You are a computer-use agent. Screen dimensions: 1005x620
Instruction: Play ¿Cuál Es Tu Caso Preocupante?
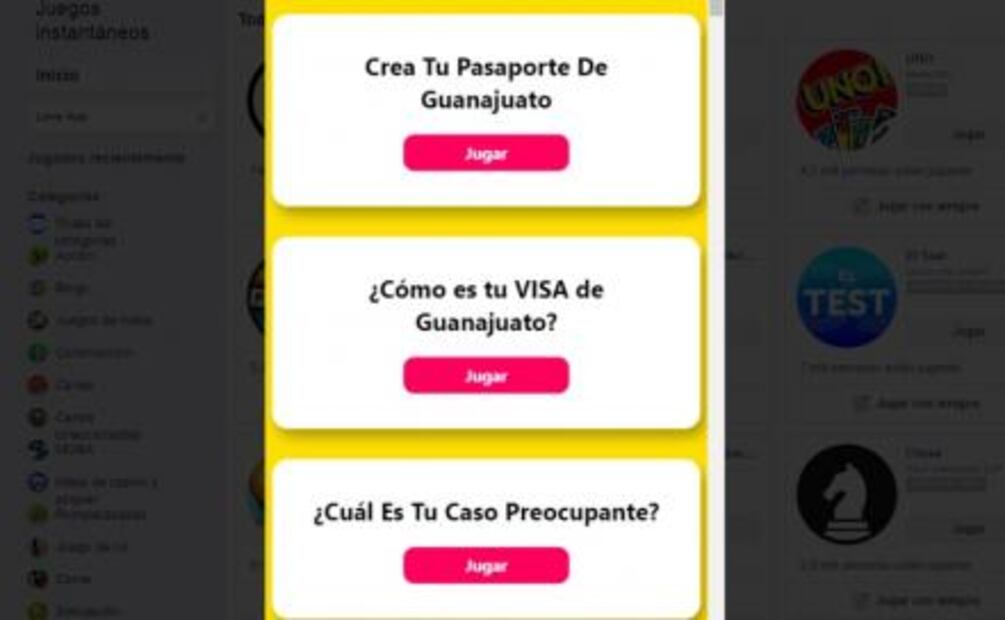(x=486, y=566)
